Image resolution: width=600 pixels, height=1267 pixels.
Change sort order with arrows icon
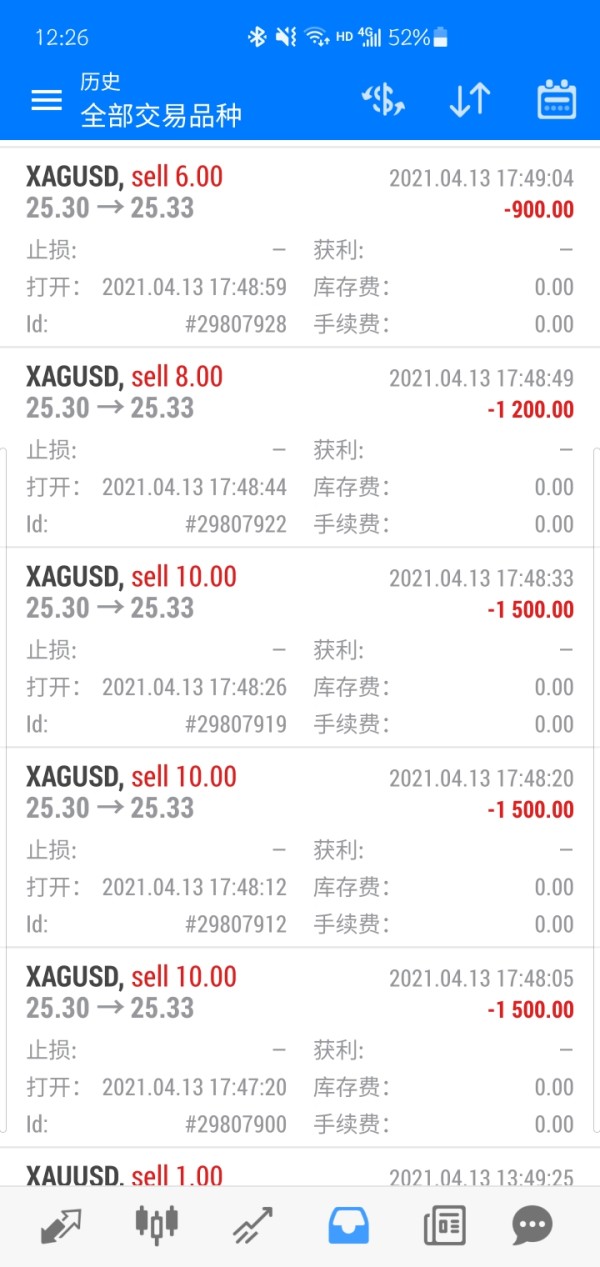tap(469, 100)
